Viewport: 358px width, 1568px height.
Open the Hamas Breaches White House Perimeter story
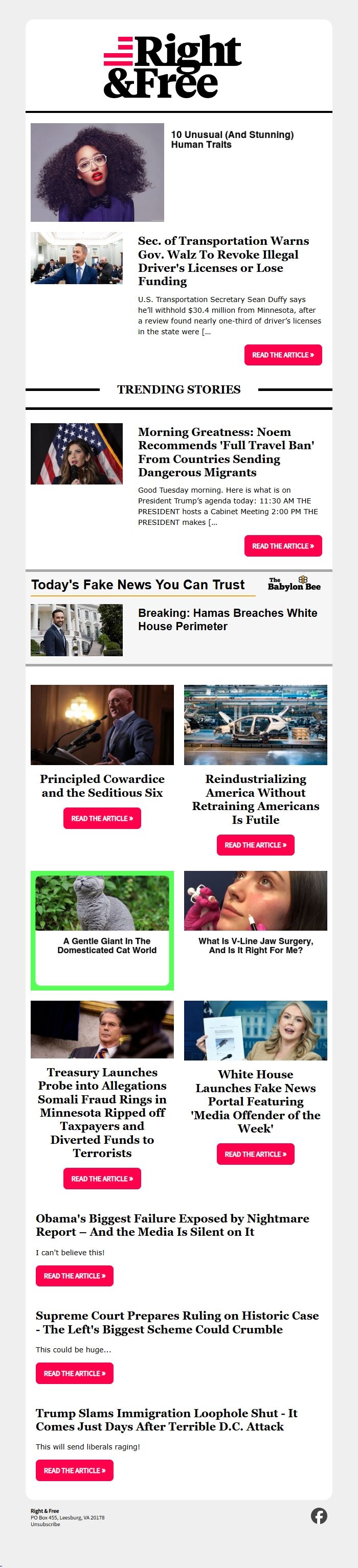227,619
